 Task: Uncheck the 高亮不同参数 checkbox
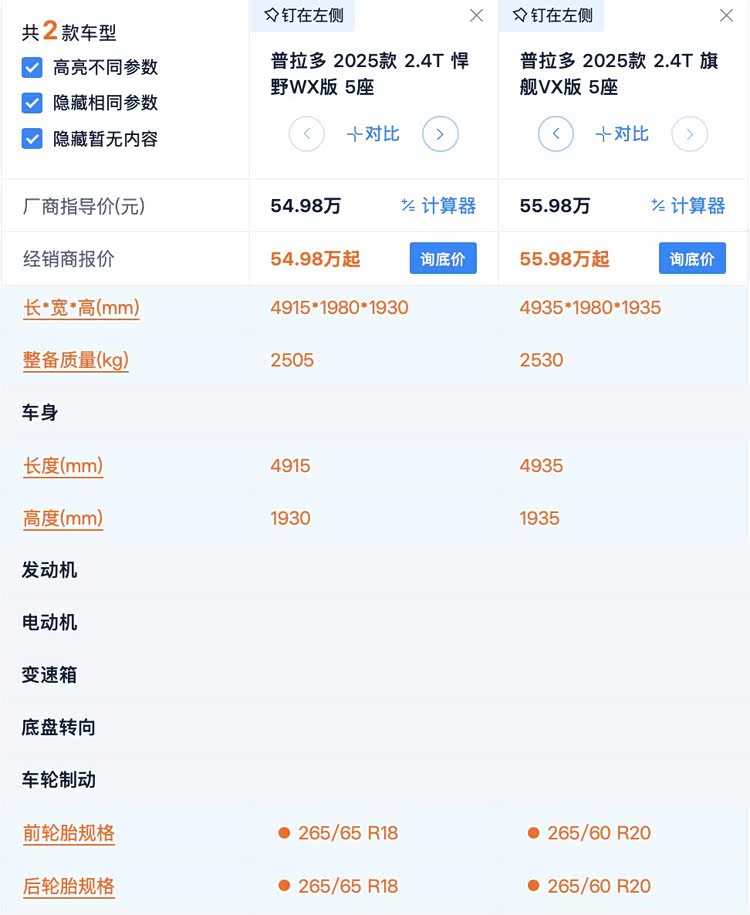point(32,68)
